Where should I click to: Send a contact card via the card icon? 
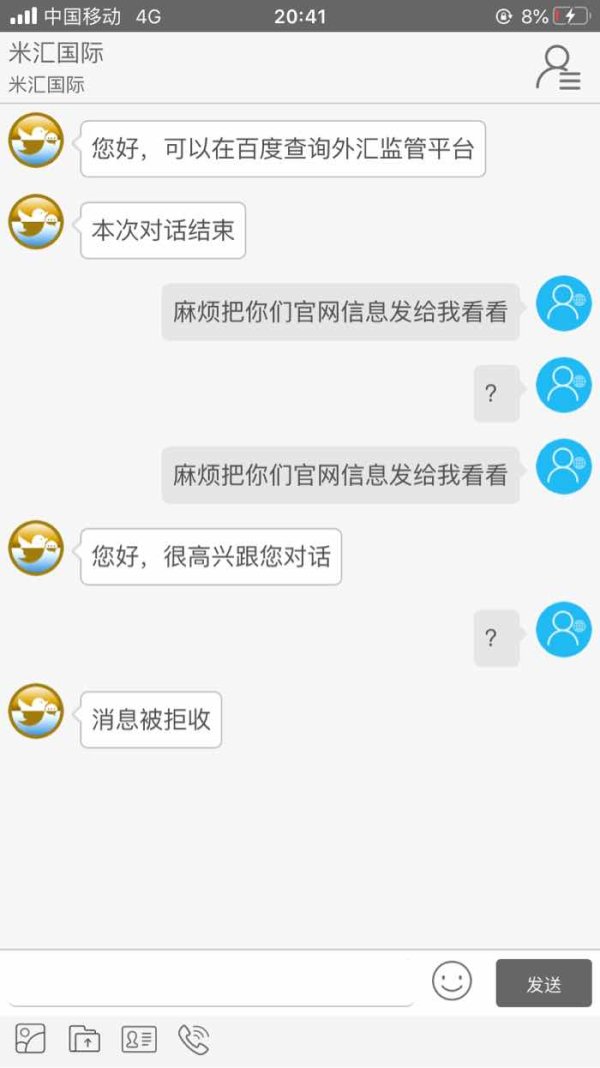click(139, 1039)
